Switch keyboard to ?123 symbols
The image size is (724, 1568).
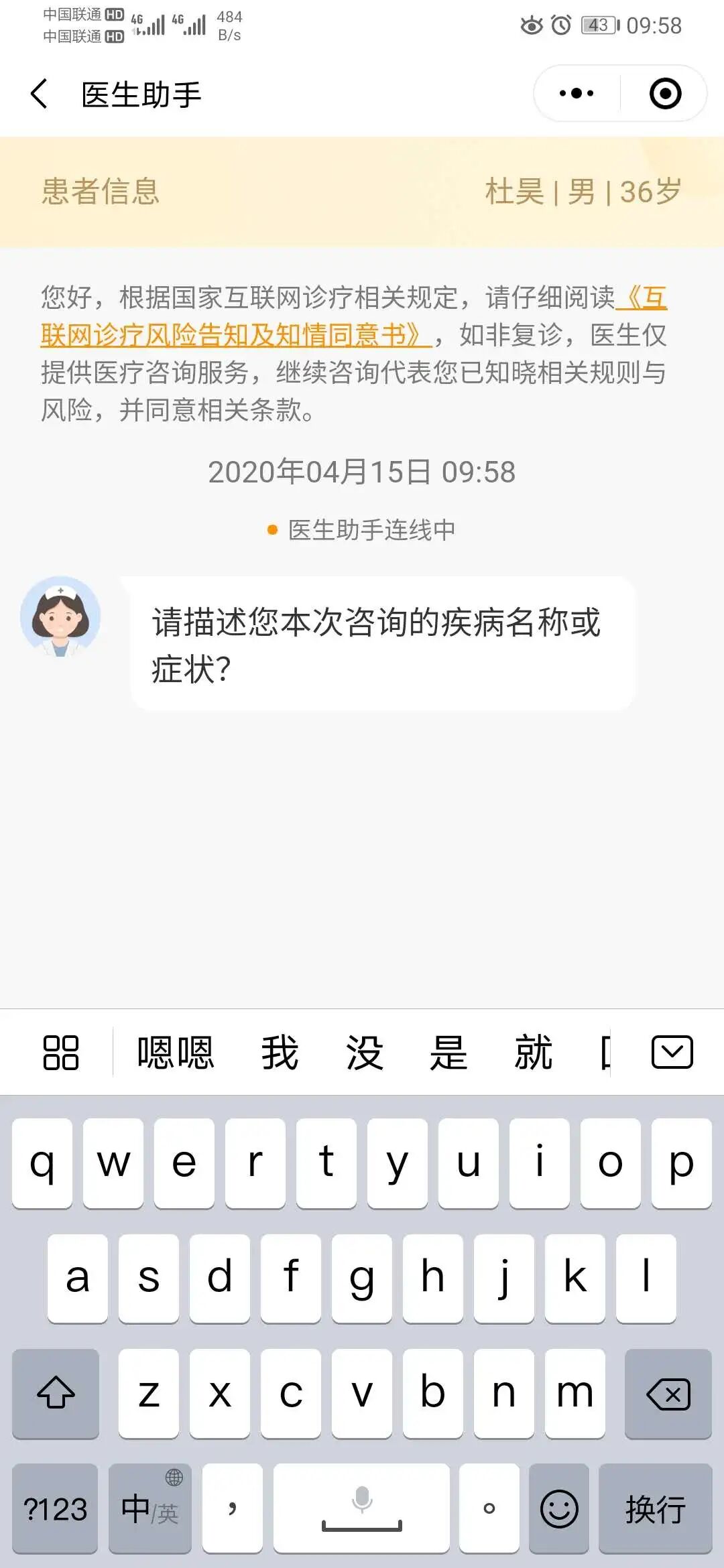(x=56, y=1509)
